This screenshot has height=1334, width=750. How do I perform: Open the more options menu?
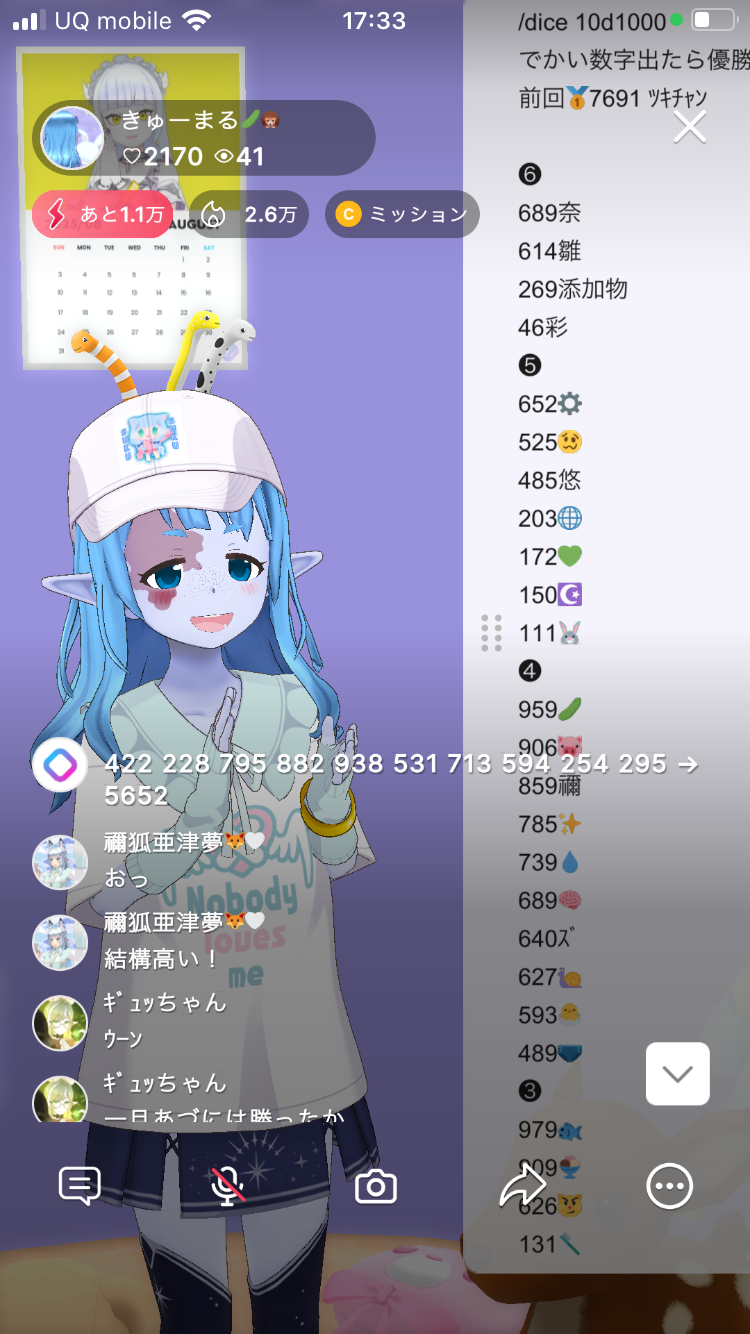669,1187
